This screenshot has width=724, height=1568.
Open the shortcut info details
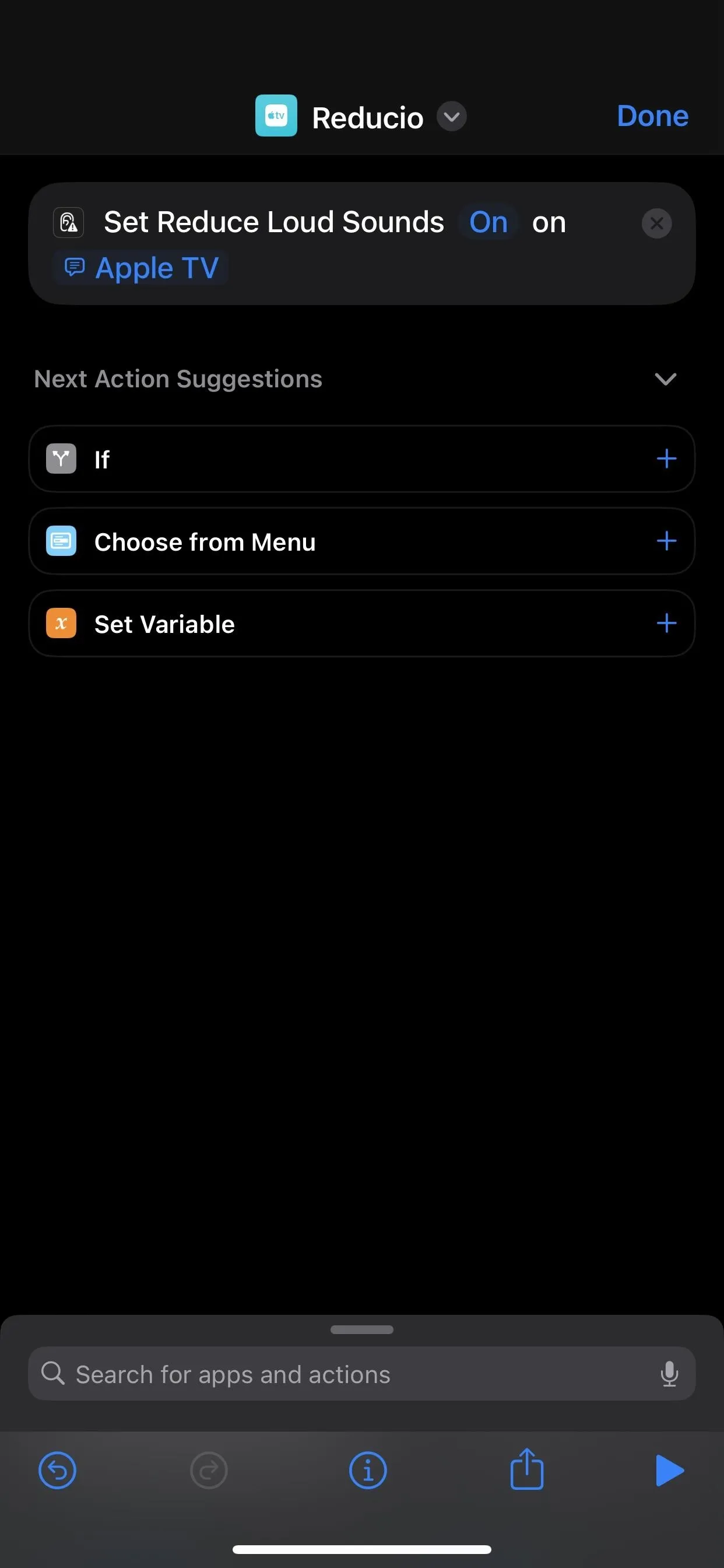click(367, 1471)
